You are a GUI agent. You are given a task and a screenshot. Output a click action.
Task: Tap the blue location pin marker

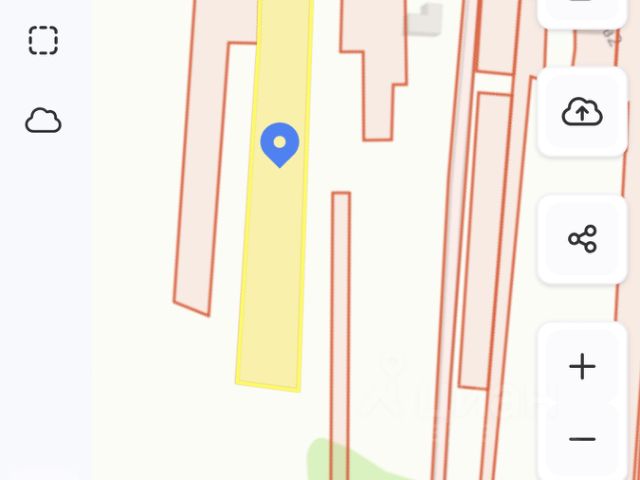pos(280,144)
